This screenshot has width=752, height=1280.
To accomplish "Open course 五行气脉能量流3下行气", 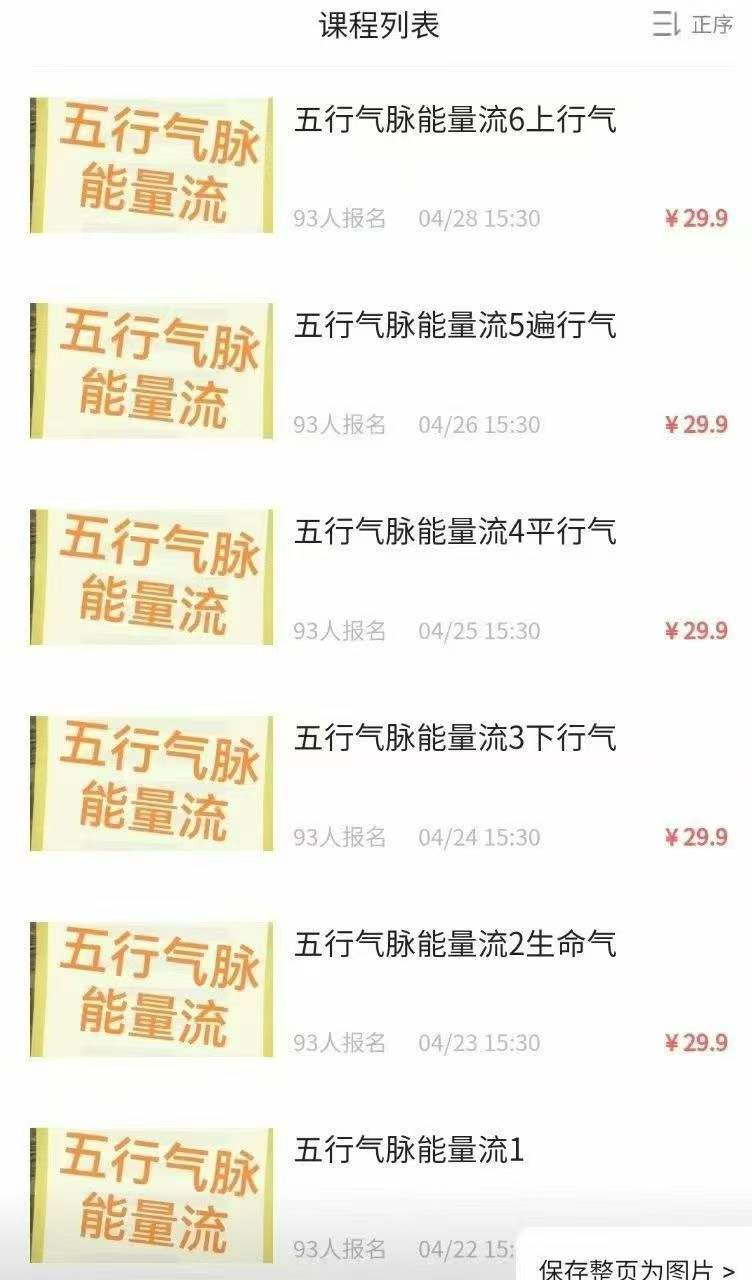I will [455, 739].
